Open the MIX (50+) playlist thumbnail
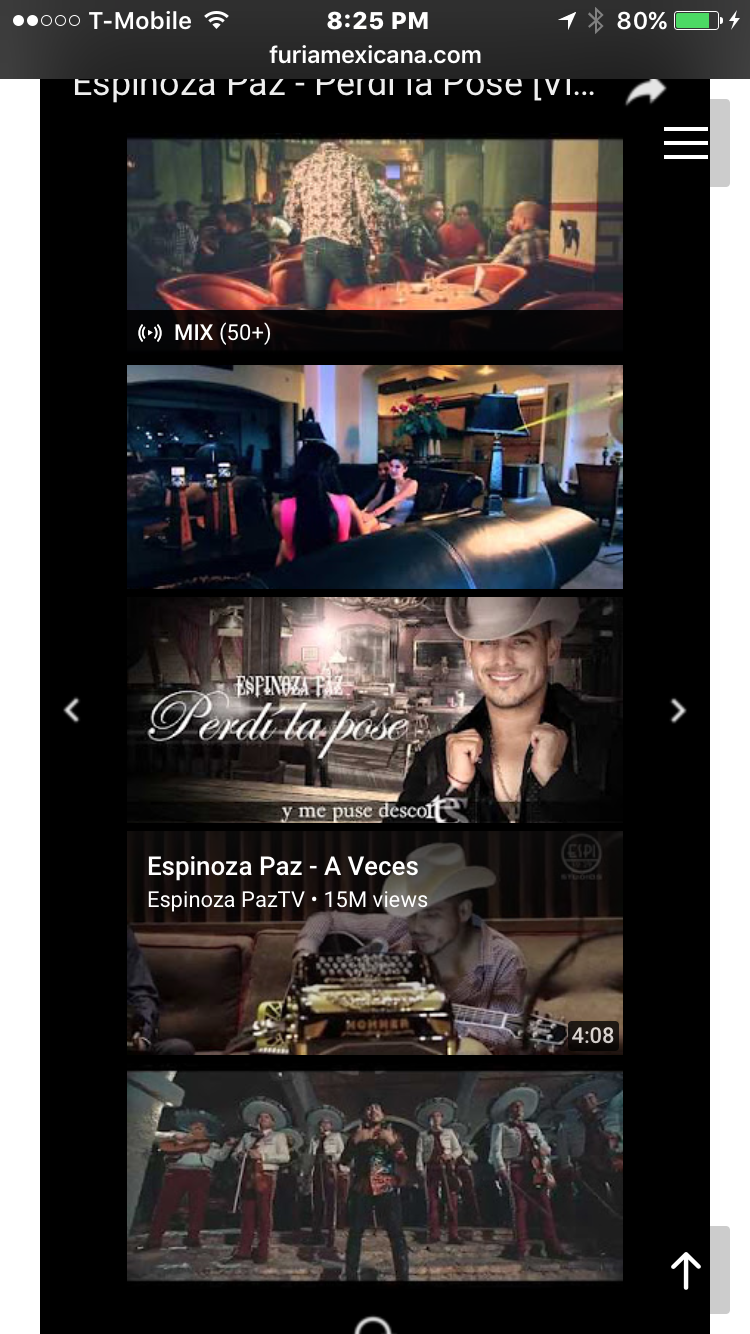 click(x=374, y=245)
